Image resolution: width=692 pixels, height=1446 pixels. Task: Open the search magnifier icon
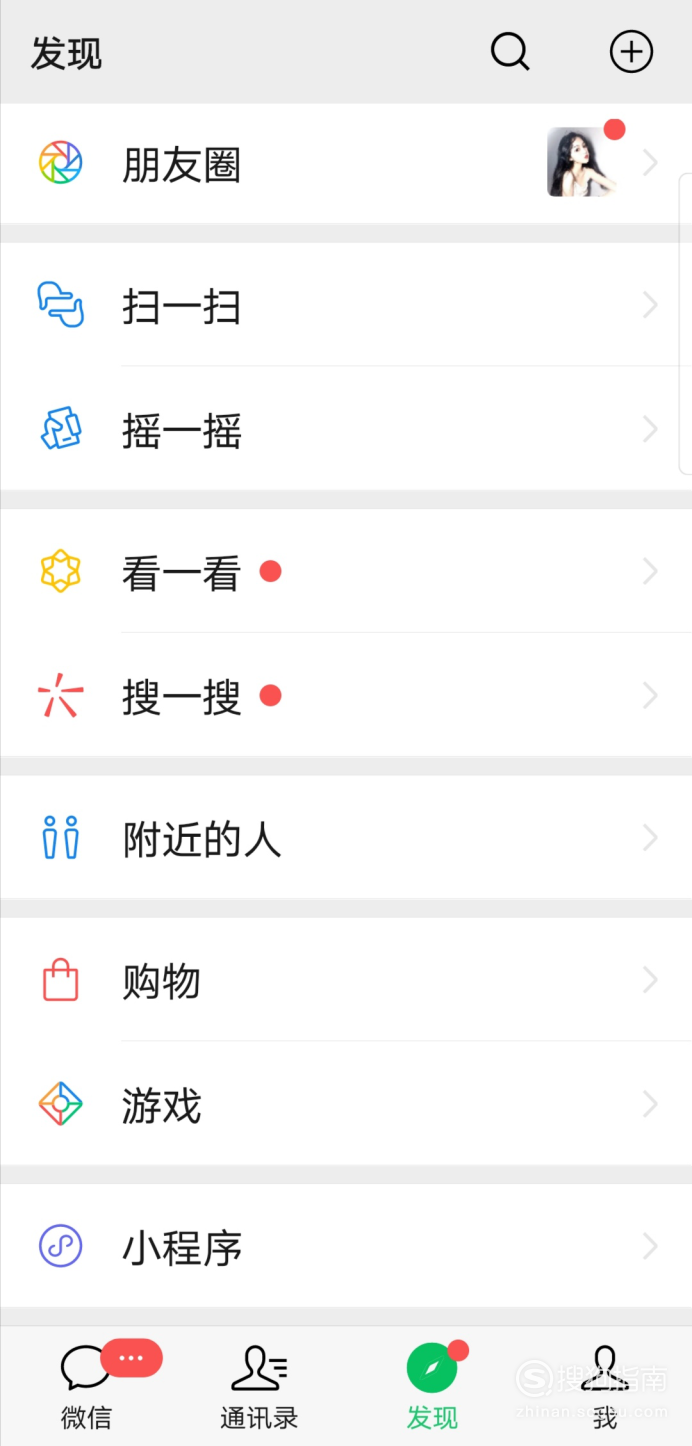point(509,52)
